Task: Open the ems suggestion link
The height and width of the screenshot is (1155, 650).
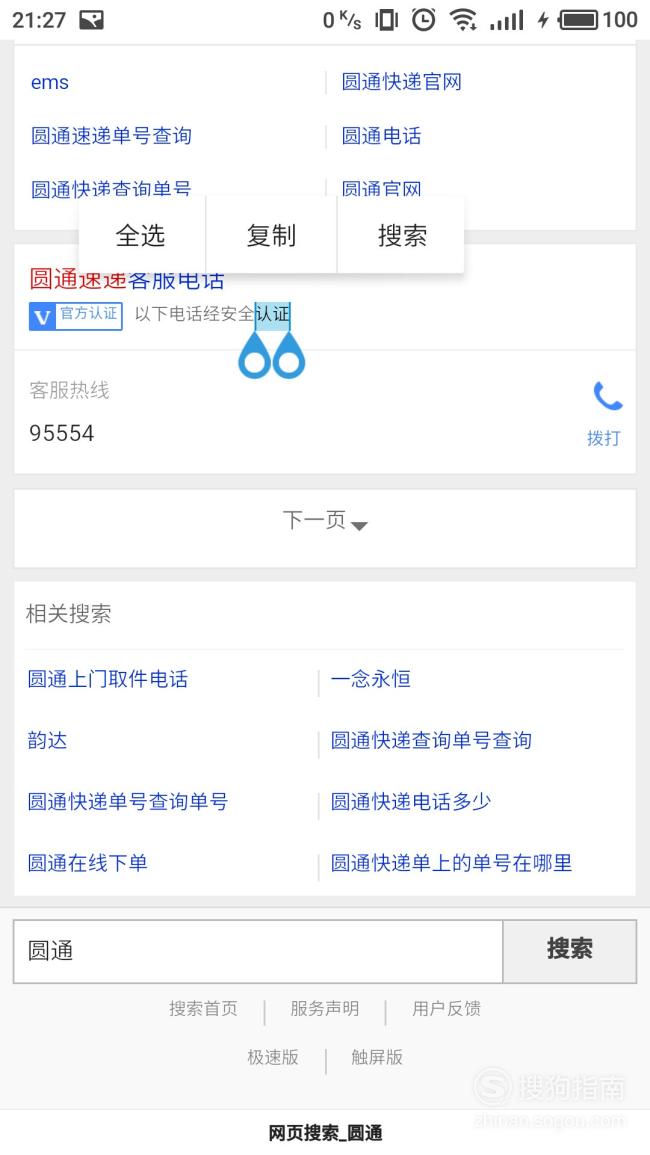Action: [50, 82]
